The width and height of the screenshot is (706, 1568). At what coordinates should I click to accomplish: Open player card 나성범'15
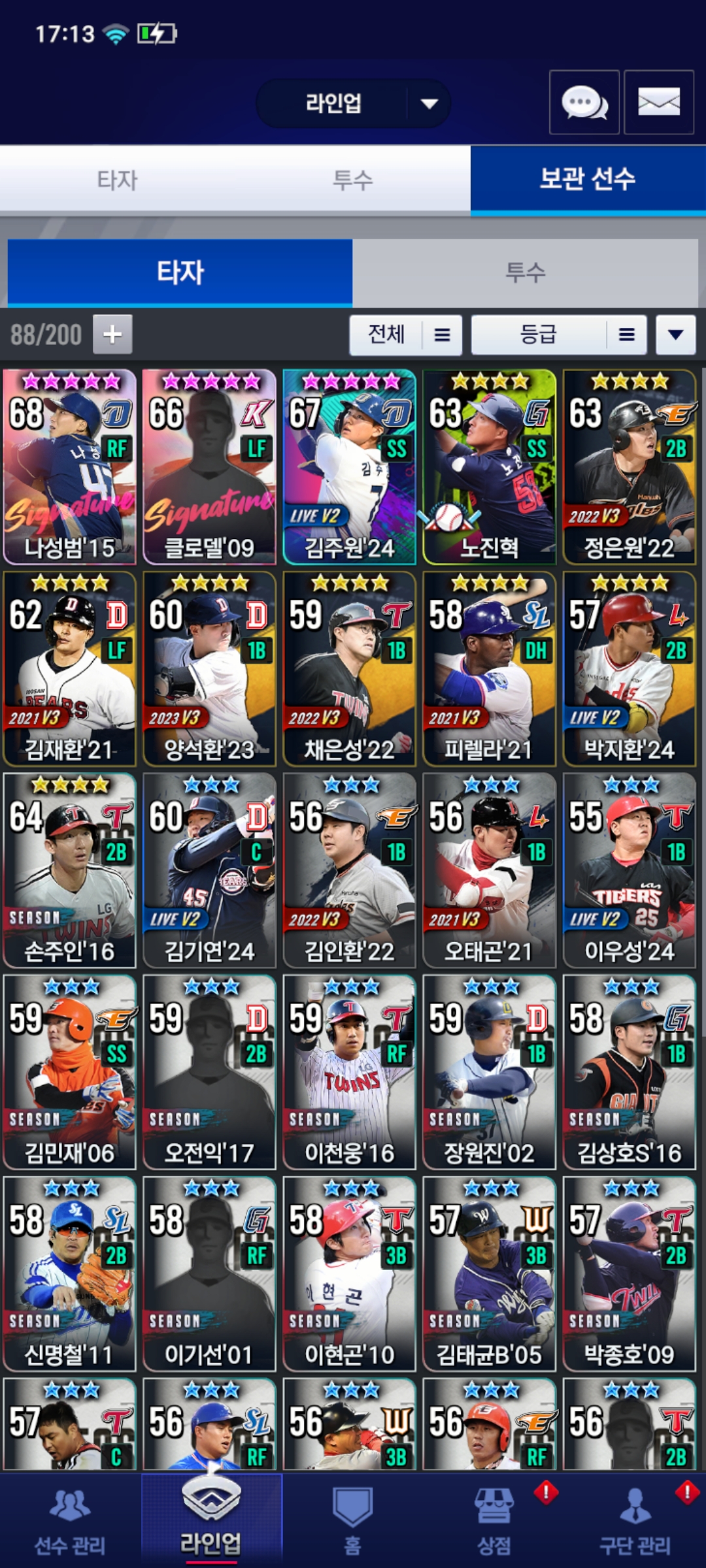point(69,467)
